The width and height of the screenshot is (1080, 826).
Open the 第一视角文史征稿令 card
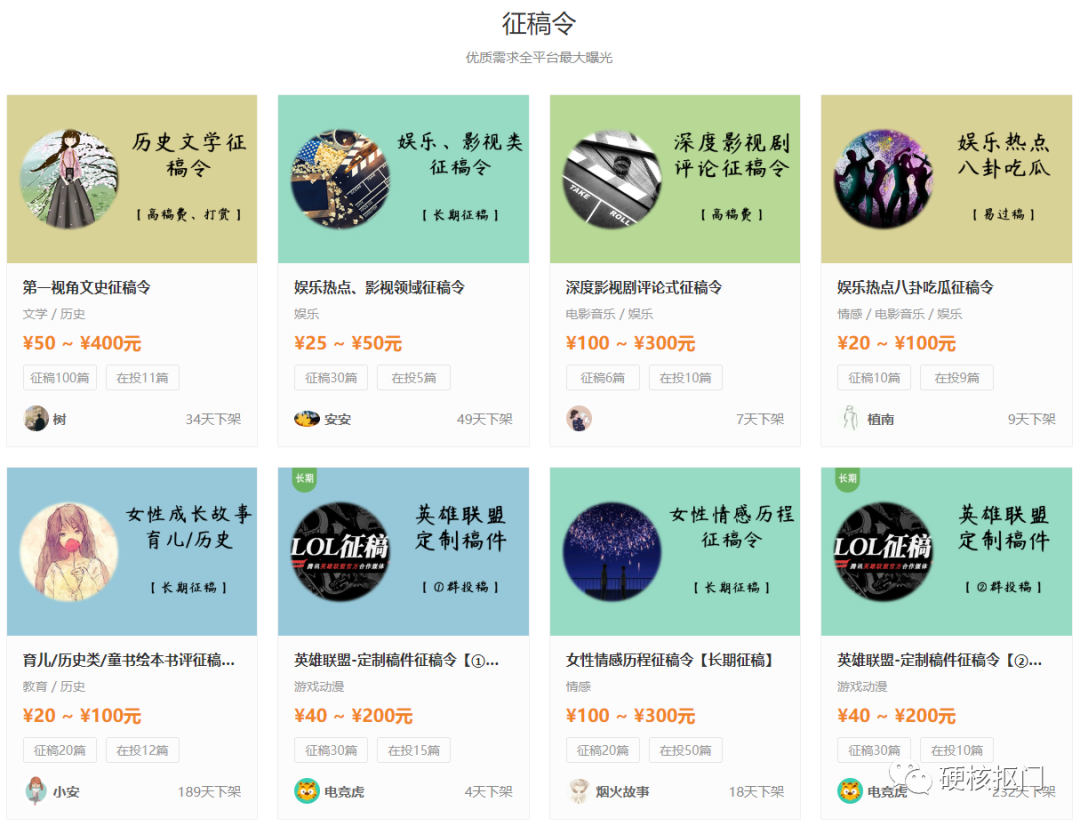point(87,288)
